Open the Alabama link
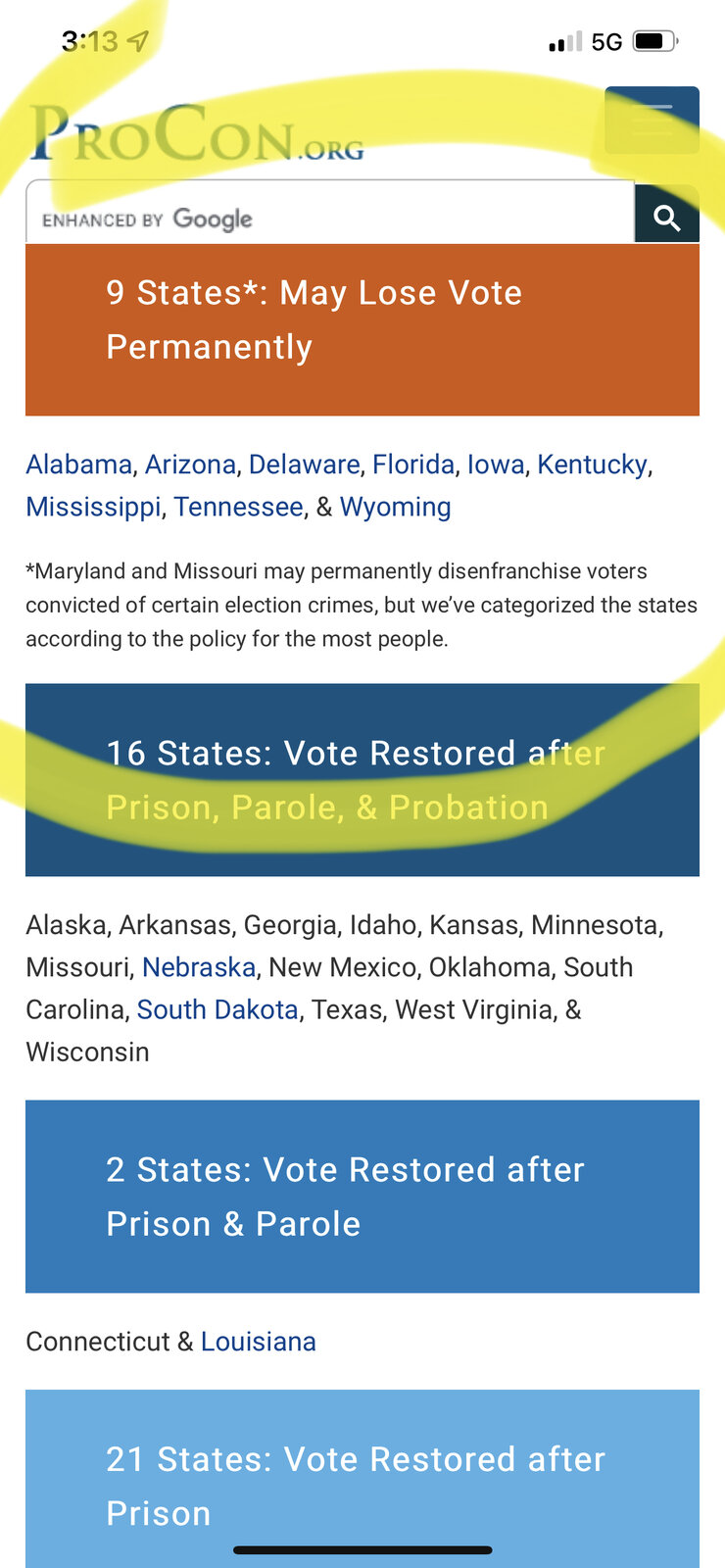 pos(78,465)
